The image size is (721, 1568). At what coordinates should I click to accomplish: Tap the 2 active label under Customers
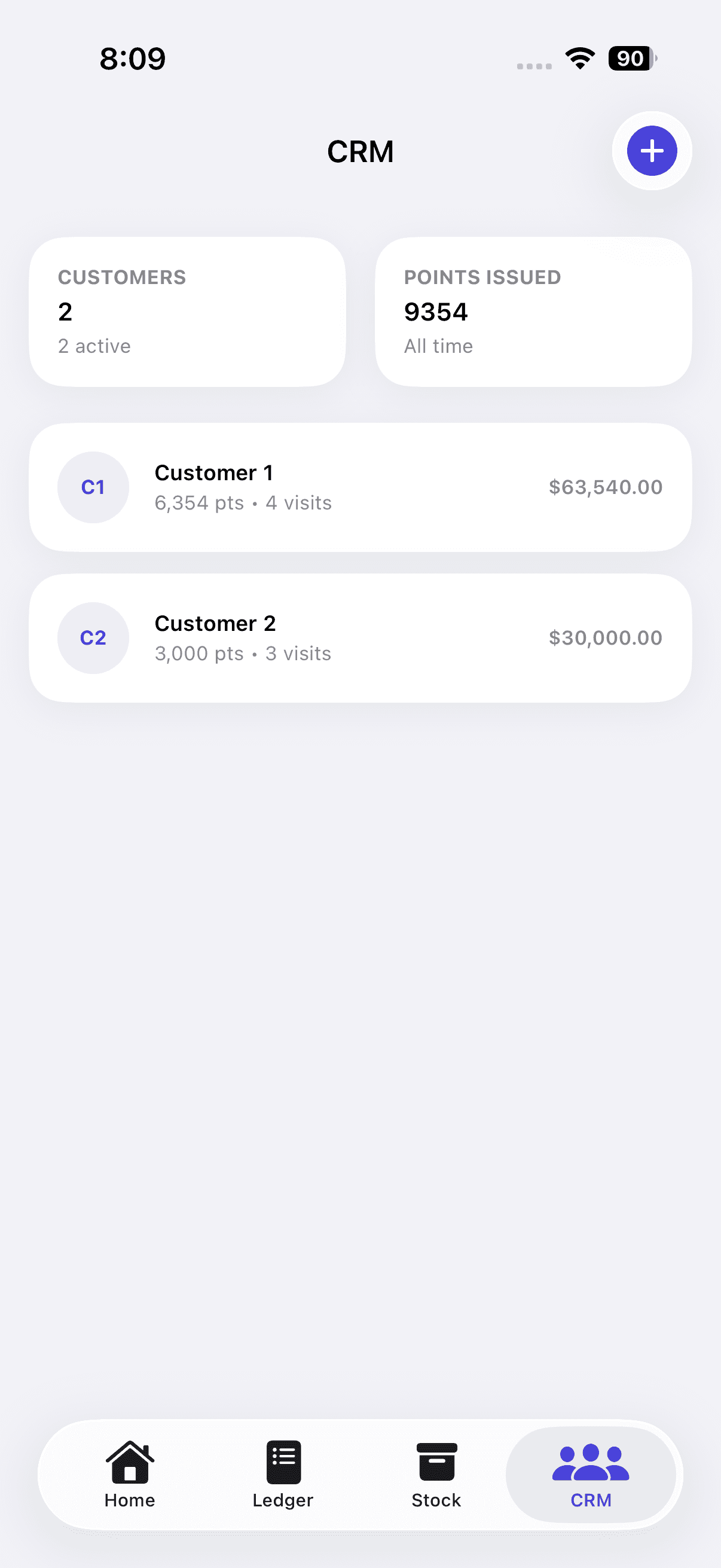click(94, 346)
